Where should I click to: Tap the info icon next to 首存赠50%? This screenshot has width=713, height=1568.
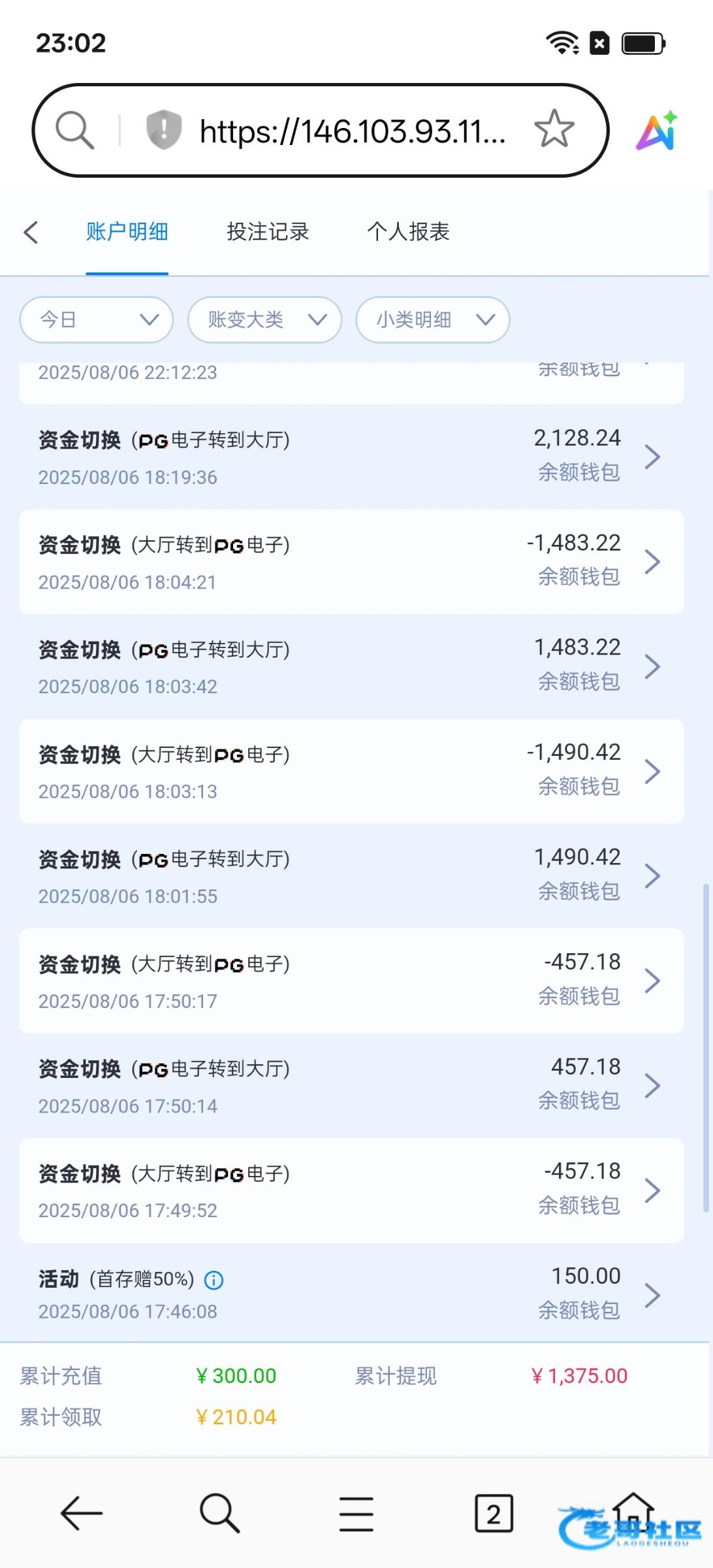pos(214,1280)
